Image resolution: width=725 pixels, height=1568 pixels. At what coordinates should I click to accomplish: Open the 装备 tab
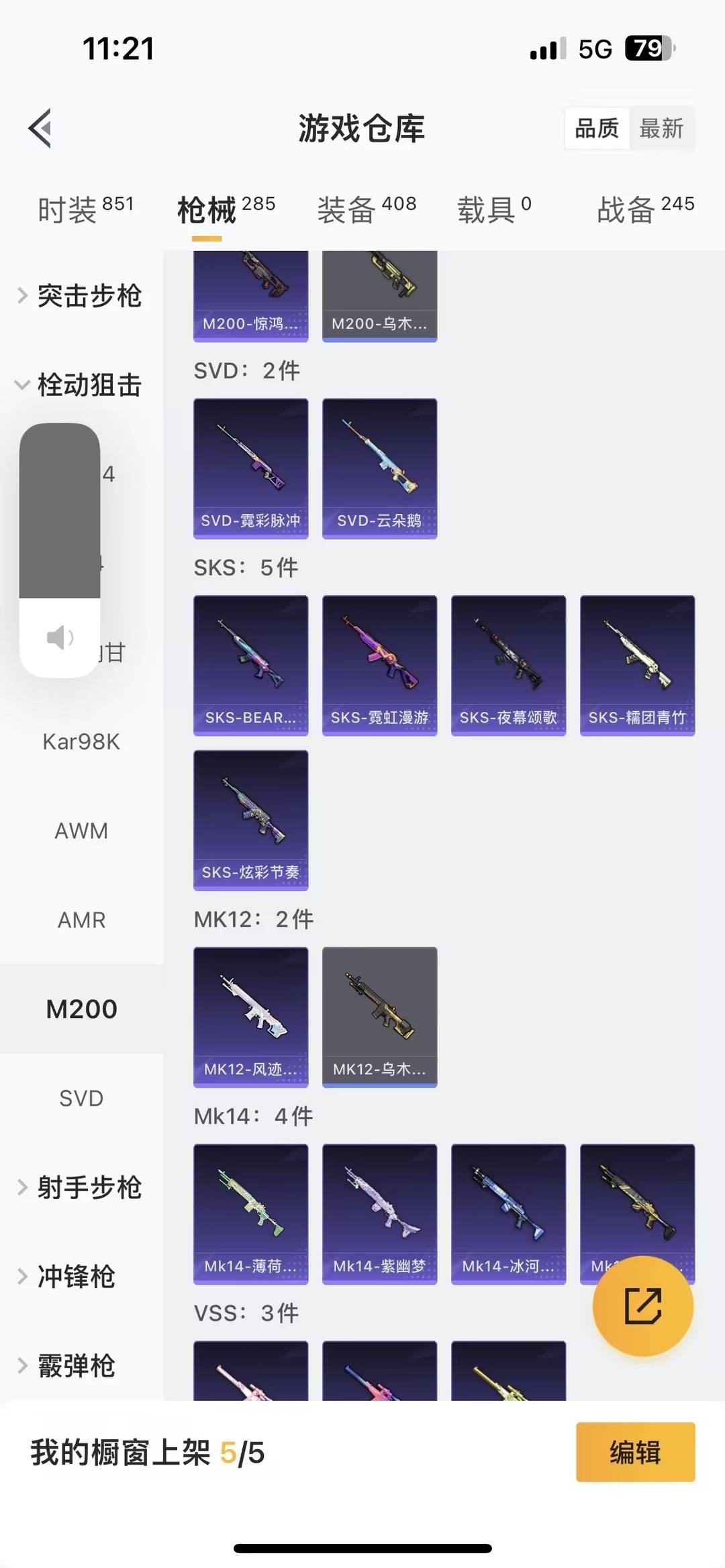[x=367, y=209]
